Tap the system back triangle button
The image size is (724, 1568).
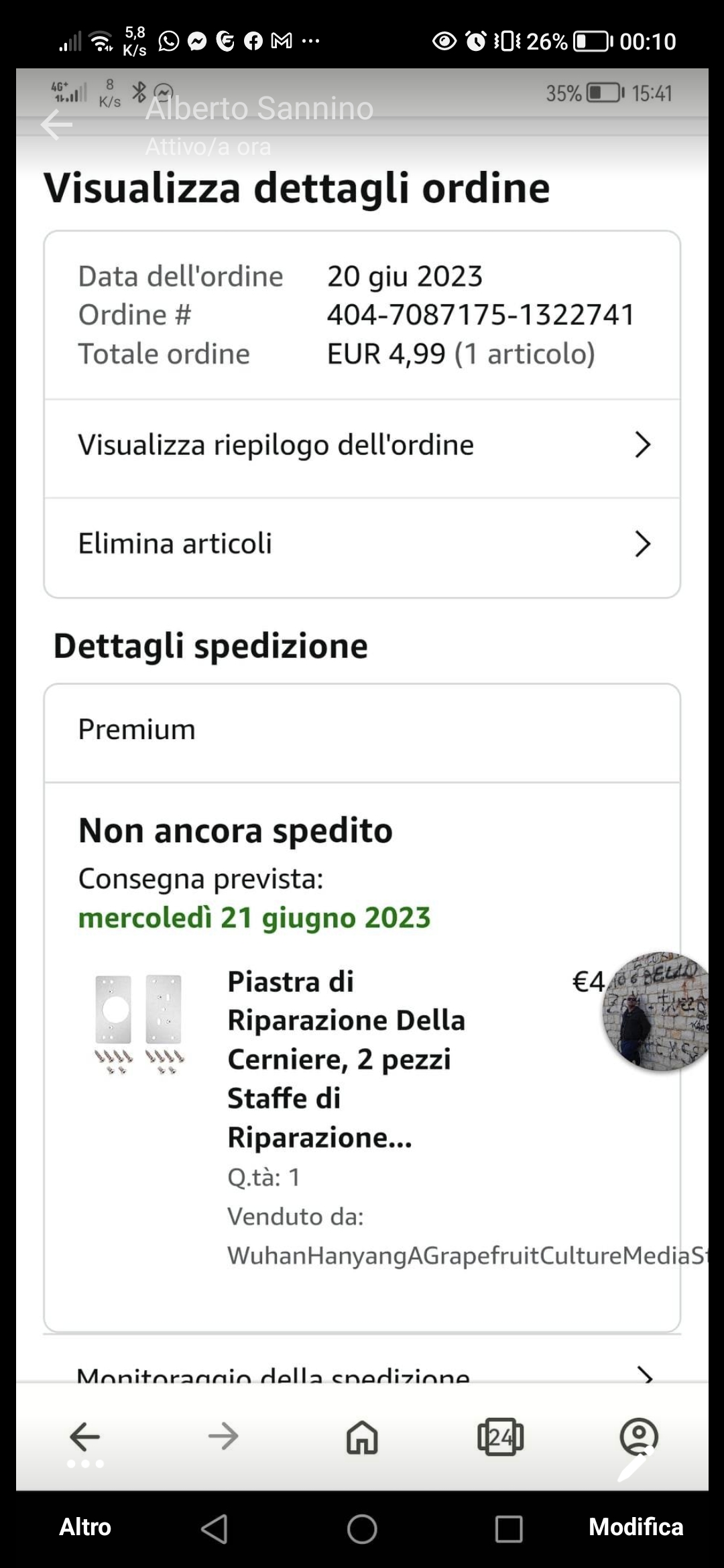[215, 1529]
